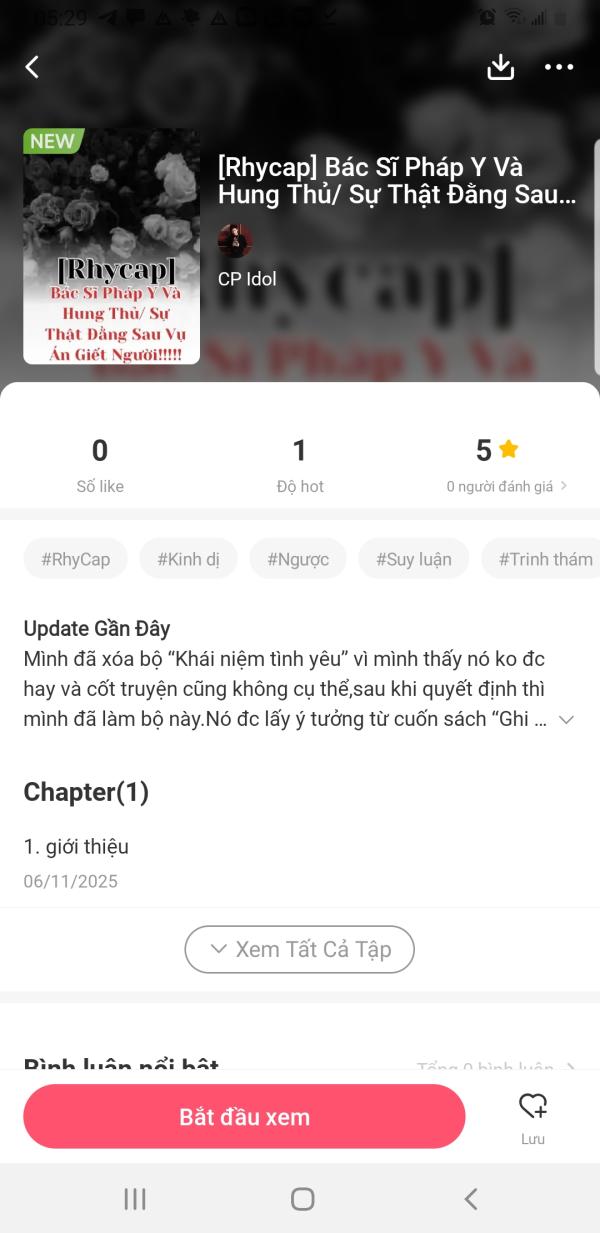Select the #Trinh thám tag chip
The height and width of the screenshot is (1233, 600).
click(x=543, y=559)
